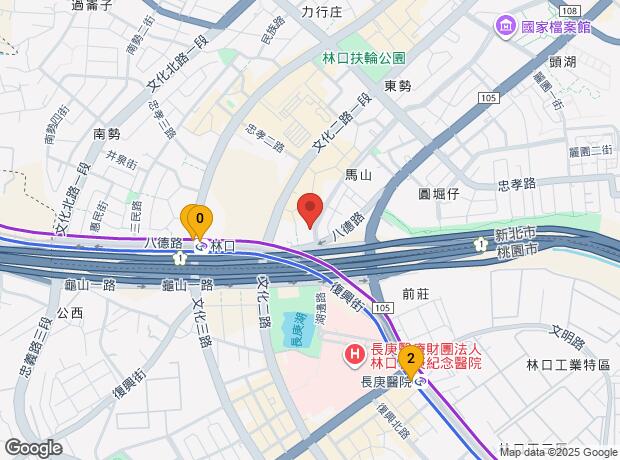Tap the orange marker labeled 0
The width and height of the screenshot is (620, 460).
(200, 219)
